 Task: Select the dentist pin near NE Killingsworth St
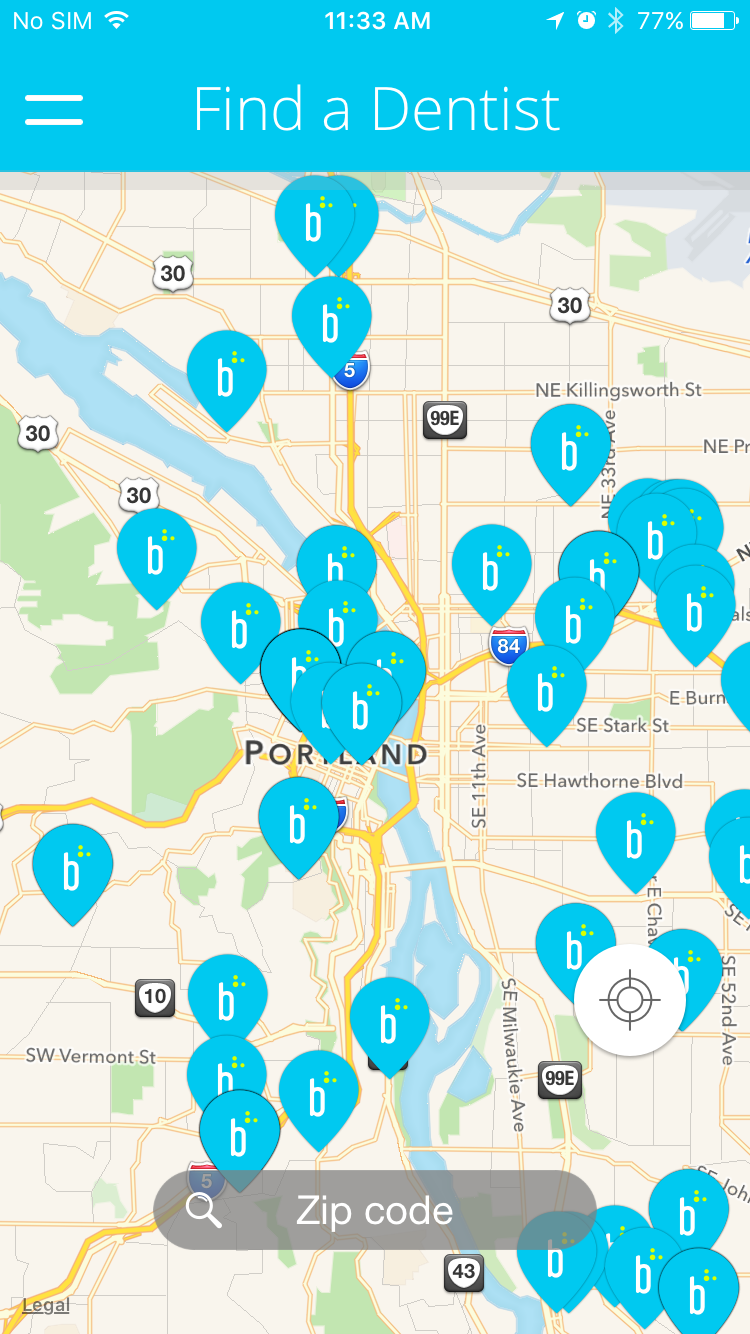point(570,448)
